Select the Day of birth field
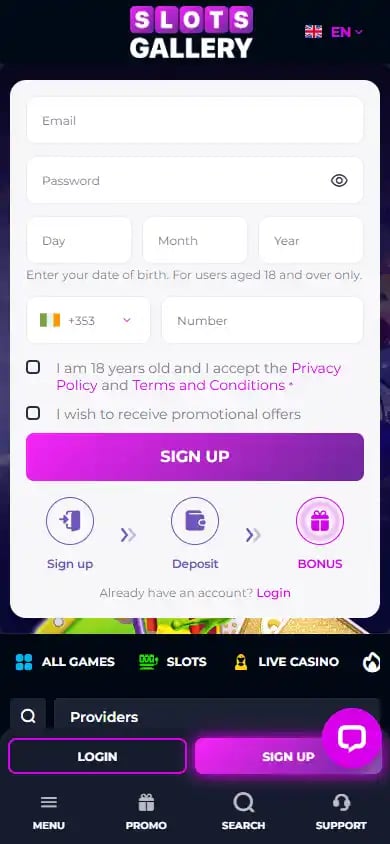 (x=79, y=240)
